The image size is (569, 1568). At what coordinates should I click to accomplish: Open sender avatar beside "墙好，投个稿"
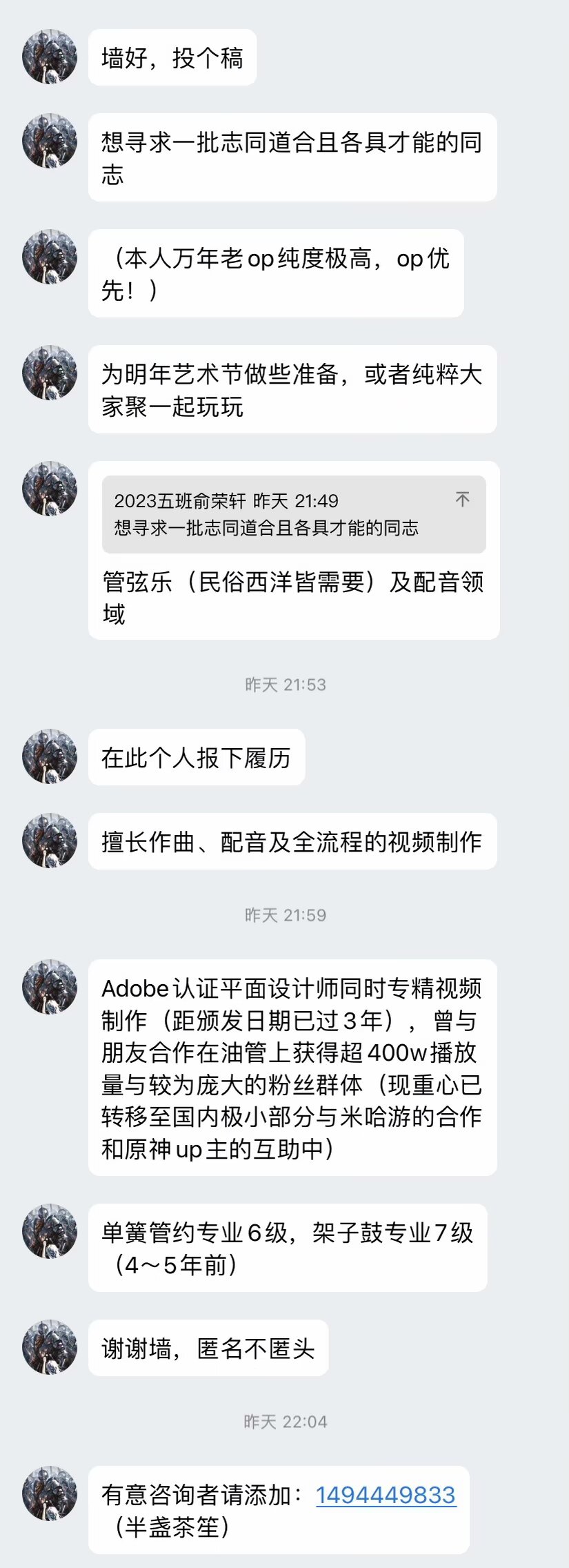(x=50, y=57)
